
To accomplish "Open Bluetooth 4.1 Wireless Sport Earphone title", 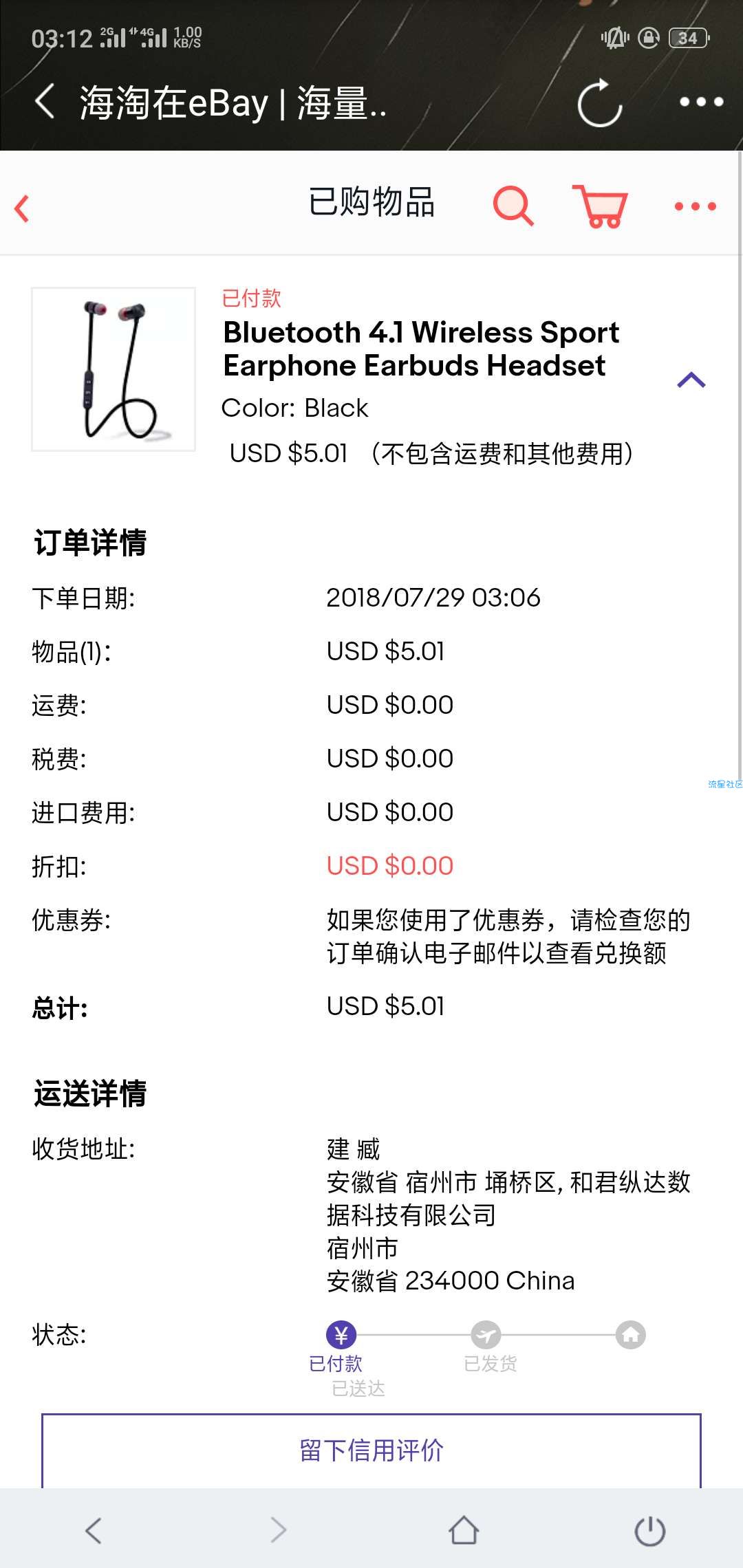I will tap(421, 349).
